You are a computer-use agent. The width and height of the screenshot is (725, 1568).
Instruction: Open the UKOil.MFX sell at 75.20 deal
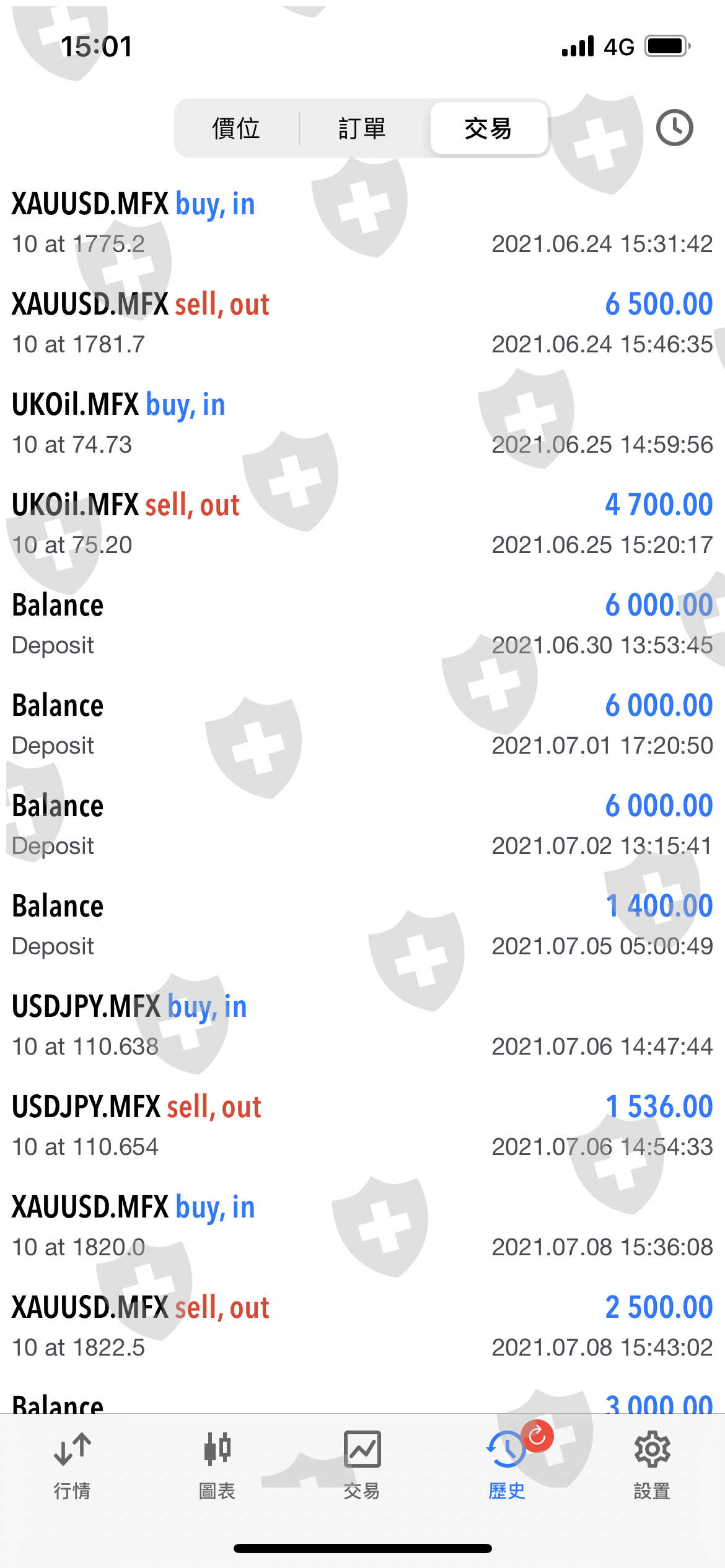(362, 524)
